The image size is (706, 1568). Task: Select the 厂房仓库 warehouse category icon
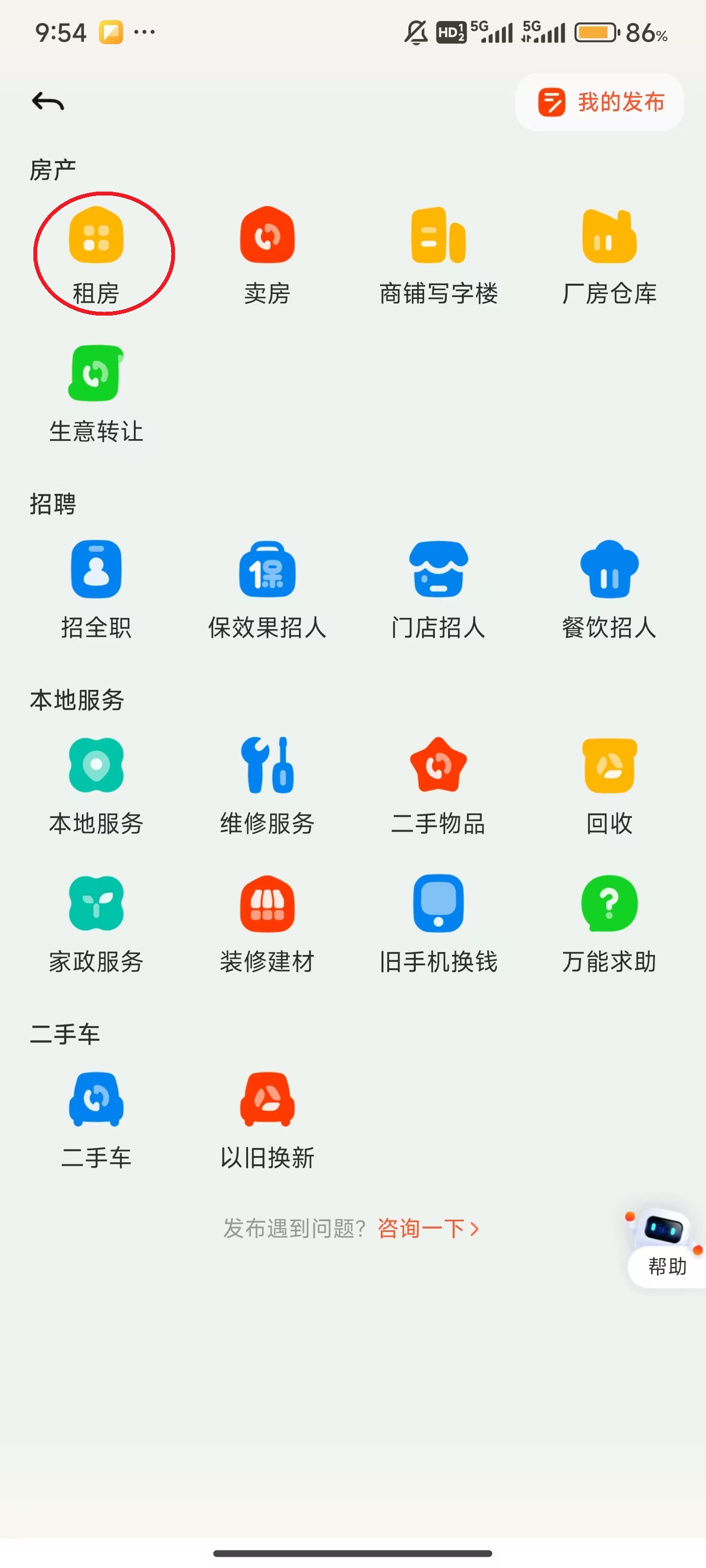tap(609, 237)
